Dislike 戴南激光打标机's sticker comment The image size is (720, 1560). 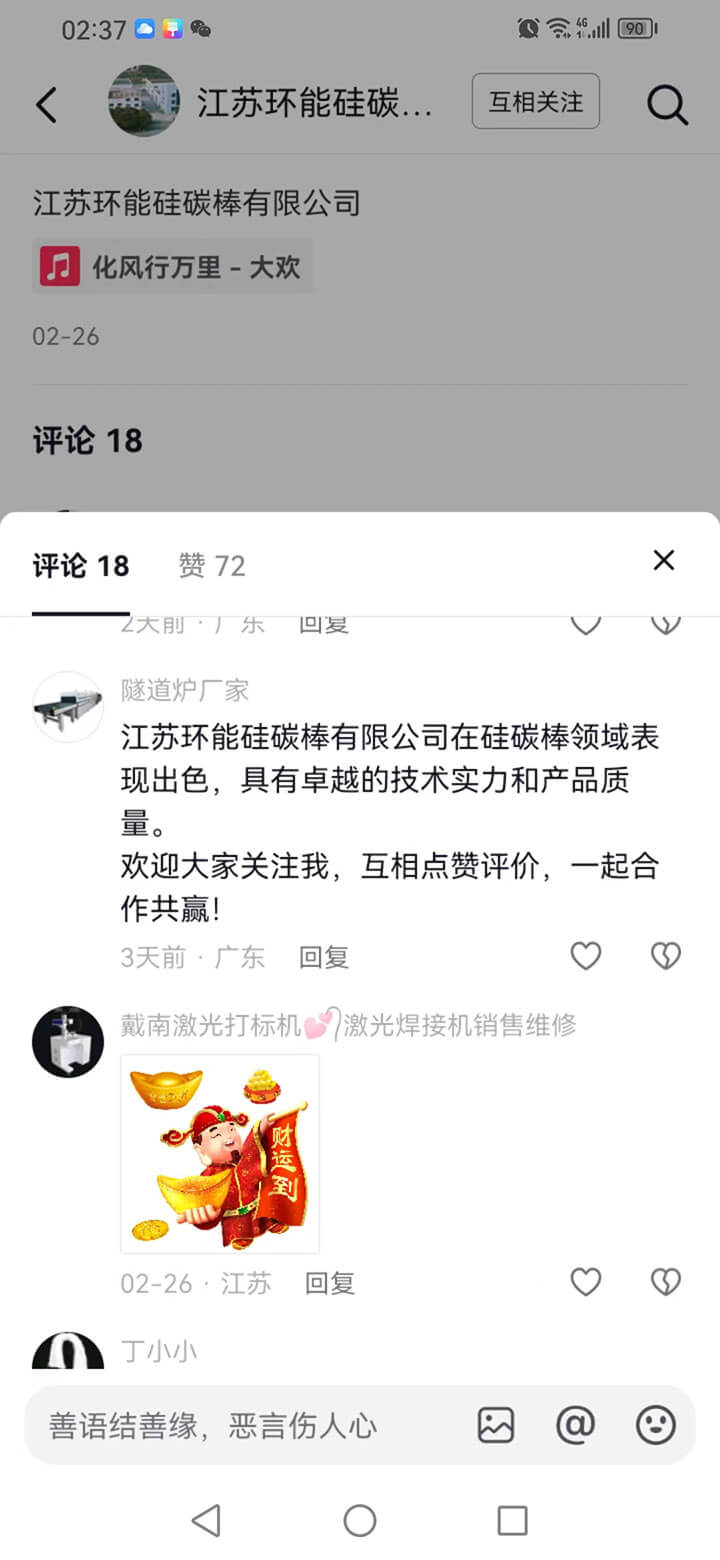click(665, 1282)
